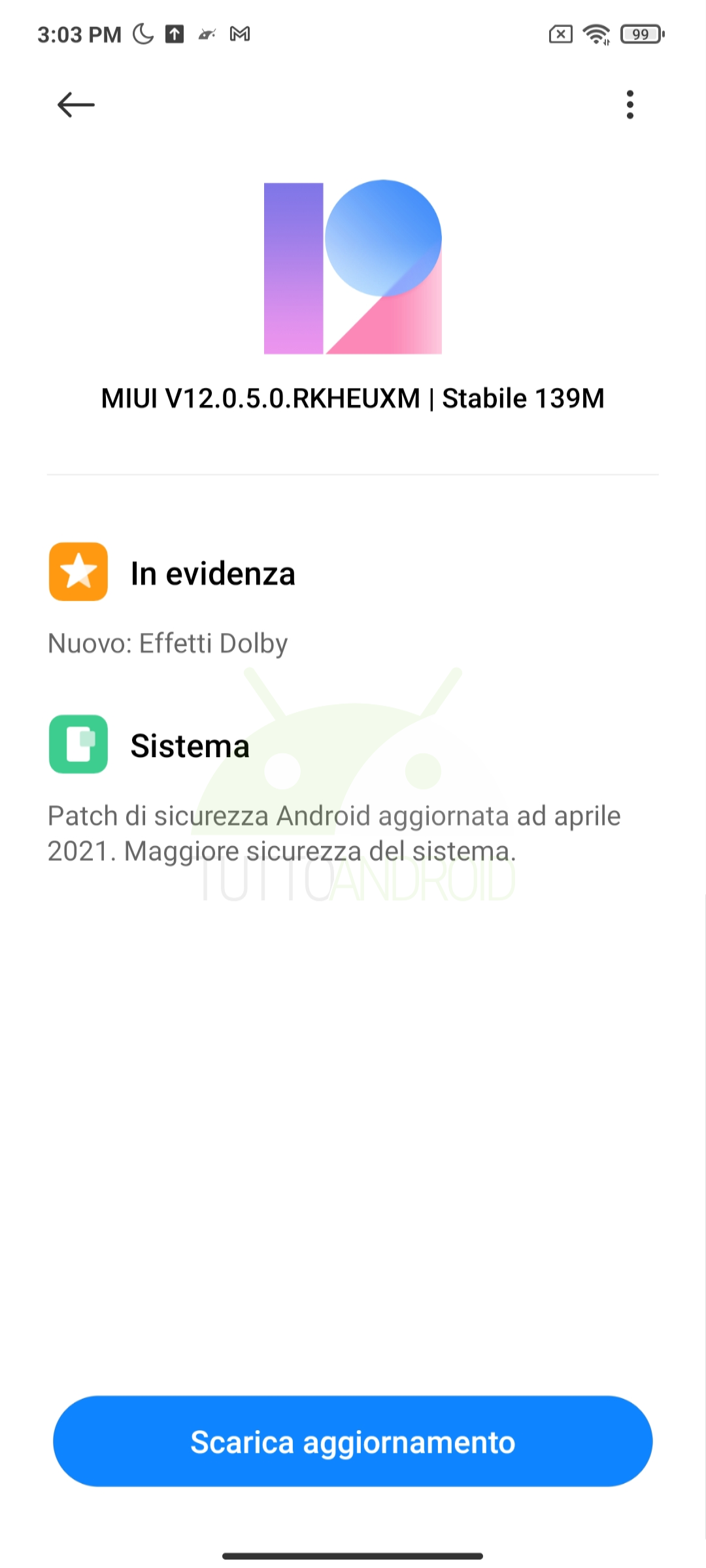Tap Scarica aggiornamento to download update
This screenshot has height=1568, width=706.
coord(353,1441)
